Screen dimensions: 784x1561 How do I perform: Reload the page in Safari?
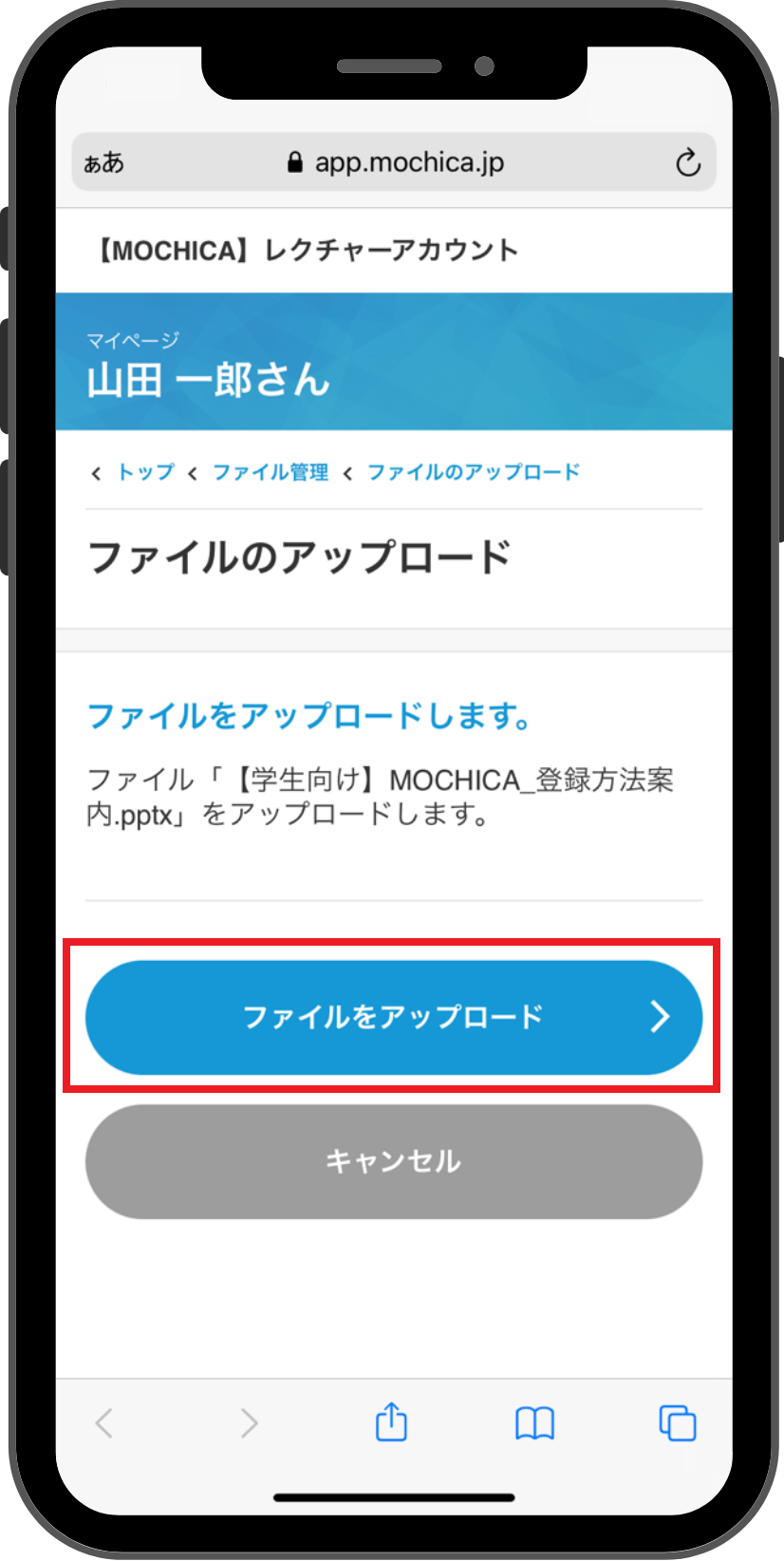pyautogui.click(x=688, y=163)
